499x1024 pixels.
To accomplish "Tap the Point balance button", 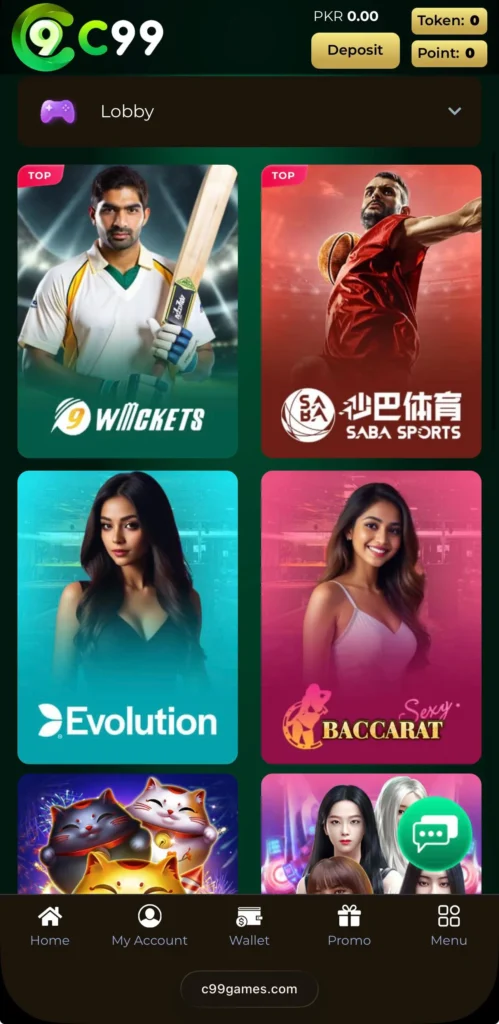I will tap(449, 54).
